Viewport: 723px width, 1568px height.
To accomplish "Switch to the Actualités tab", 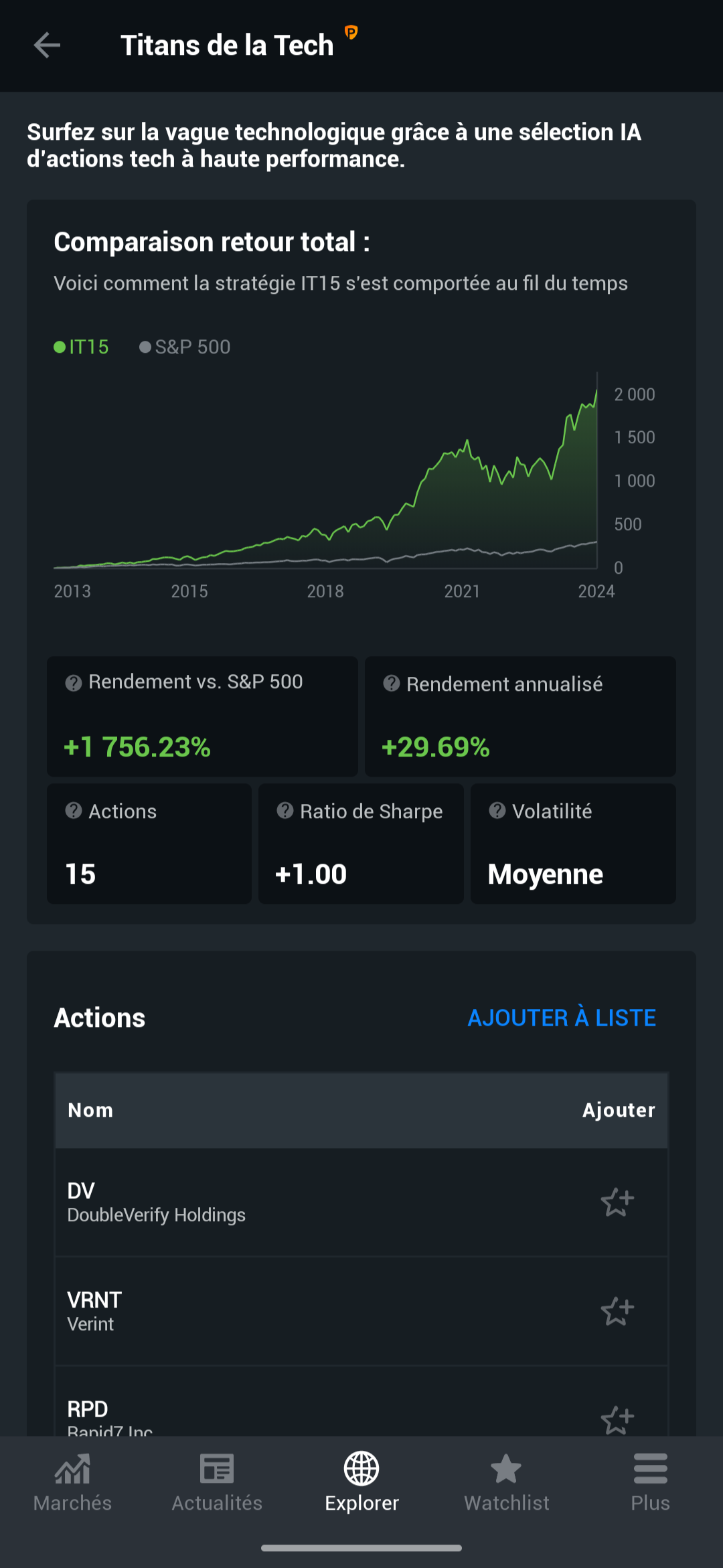I will point(217,1482).
